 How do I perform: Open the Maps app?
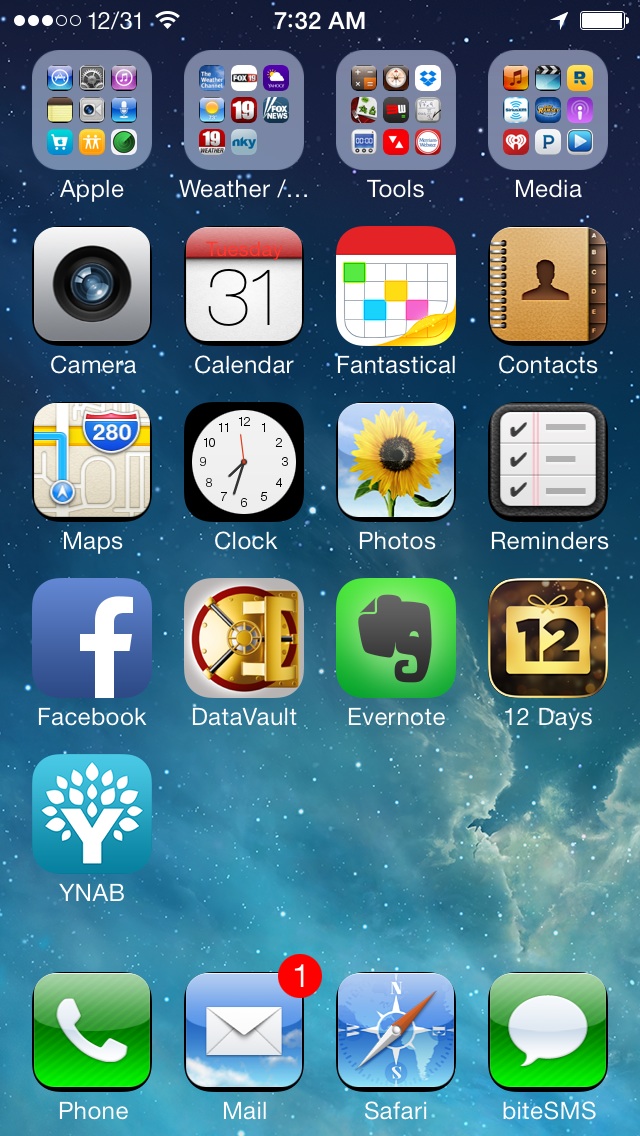(x=92, y=462)
